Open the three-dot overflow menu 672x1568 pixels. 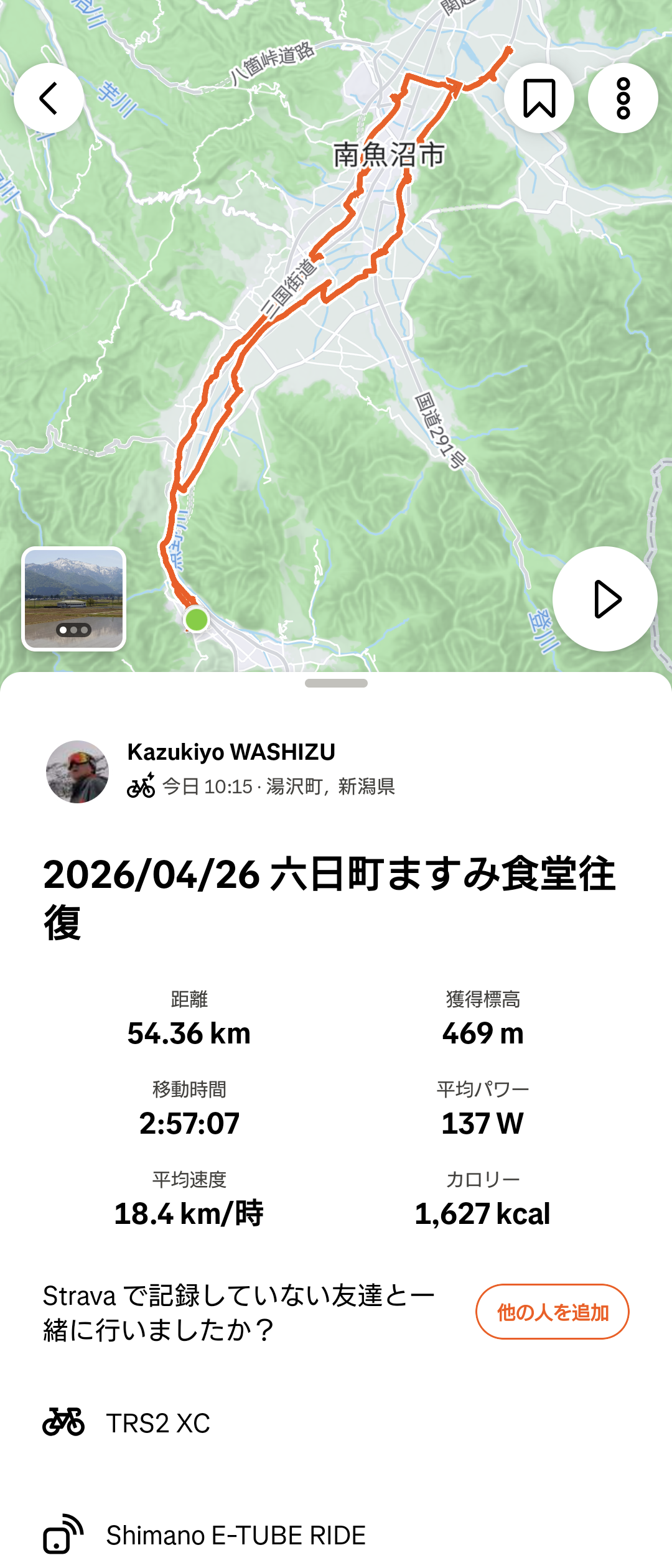623,98
